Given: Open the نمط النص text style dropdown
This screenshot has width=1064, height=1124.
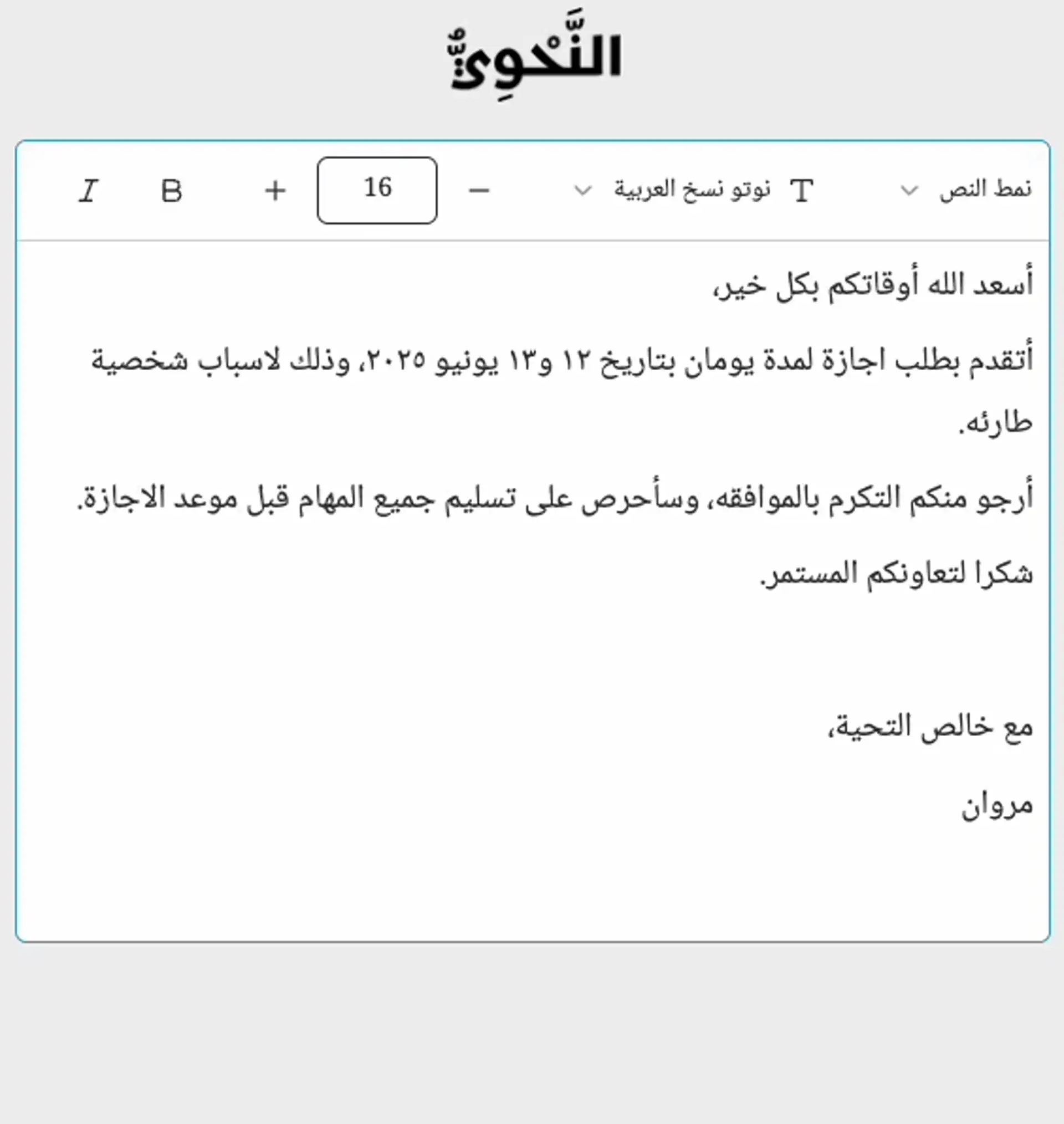Looking at the screenshot, I should click(966, 191).
